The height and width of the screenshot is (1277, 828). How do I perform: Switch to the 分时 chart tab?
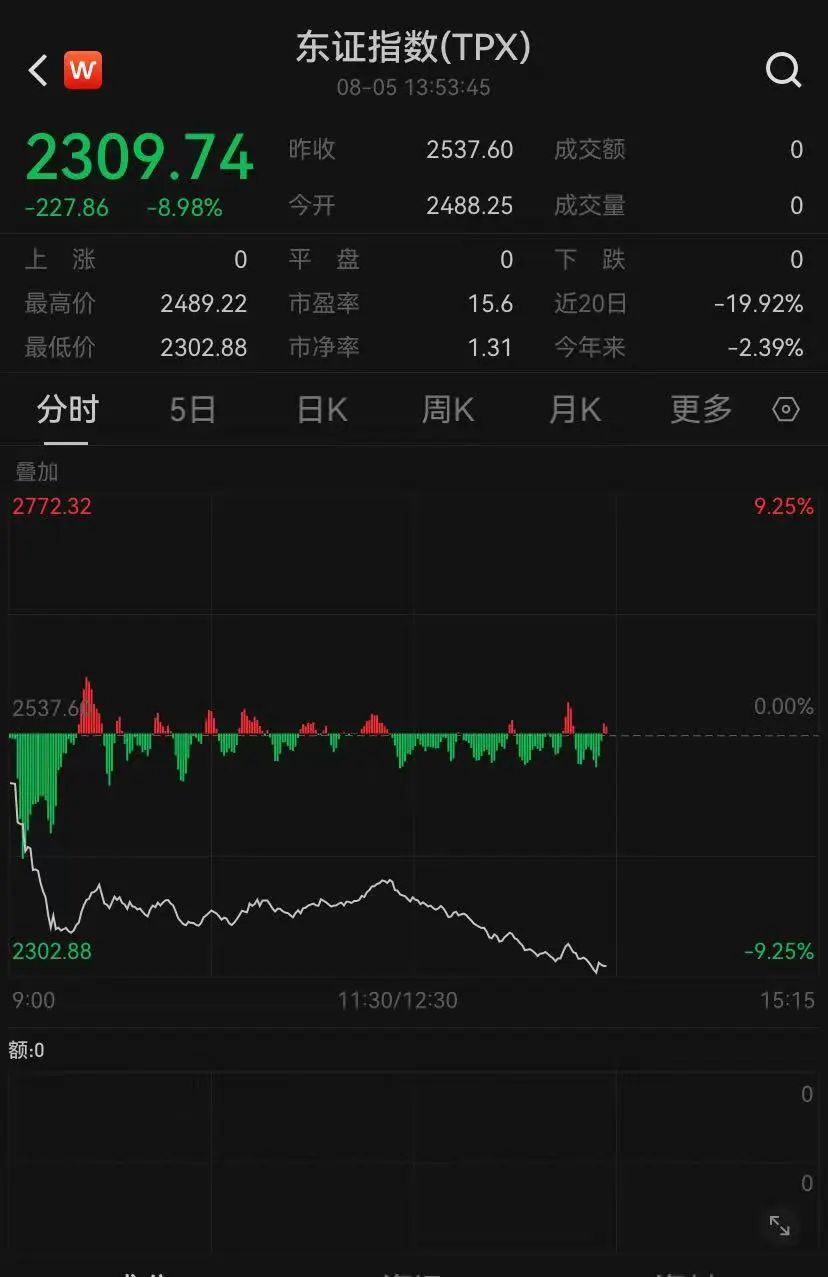click(68, 410)
